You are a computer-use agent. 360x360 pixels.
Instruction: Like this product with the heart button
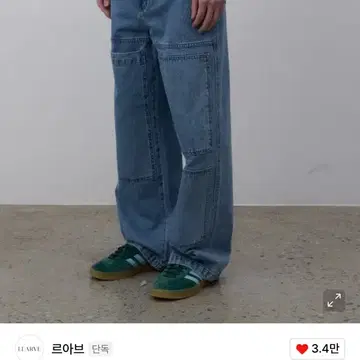click(x=317, y=349)
